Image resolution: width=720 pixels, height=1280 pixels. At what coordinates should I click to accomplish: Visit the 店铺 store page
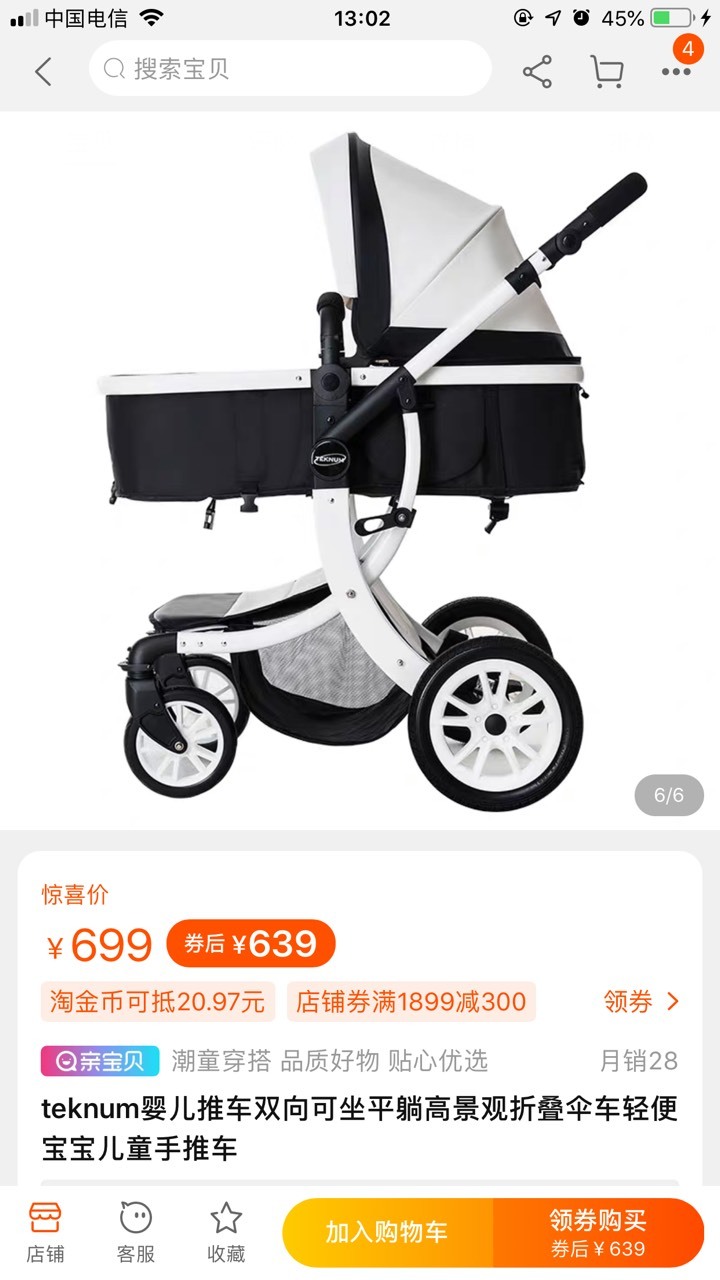pyautogui.click(x=45, y=1232)
